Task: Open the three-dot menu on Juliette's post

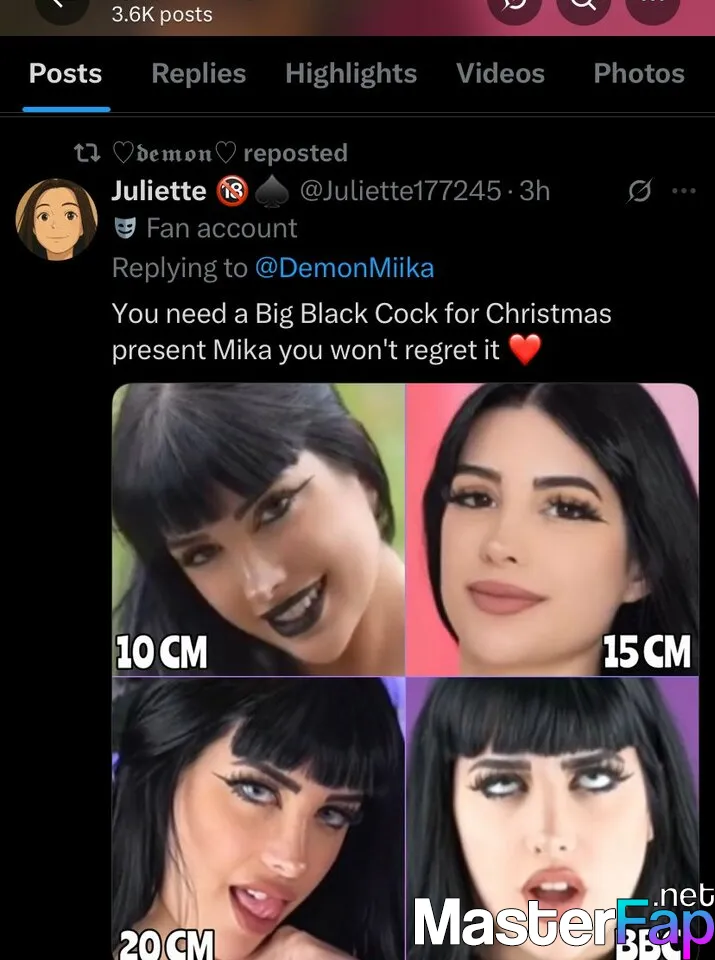Action: tap(684, 191)
